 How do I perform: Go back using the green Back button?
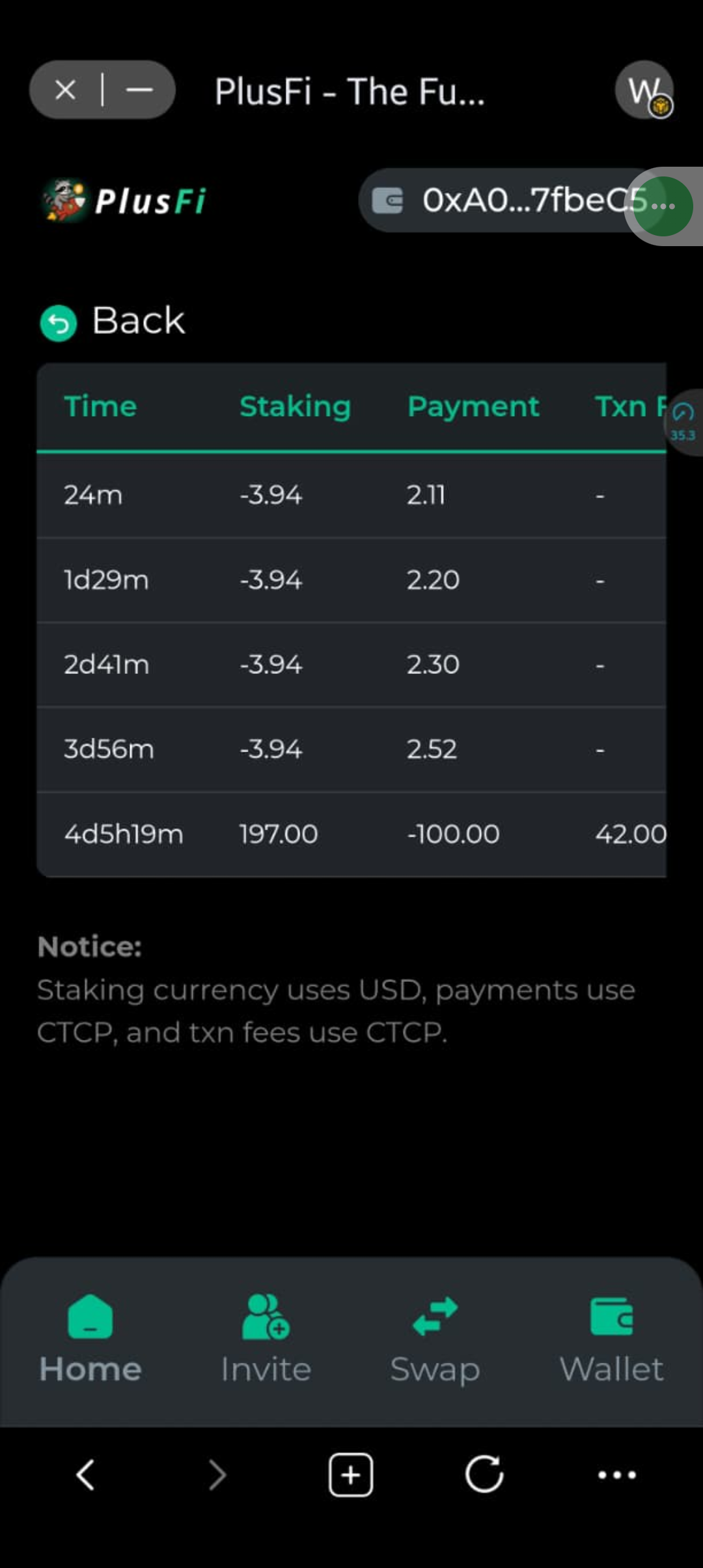tap(113, 321)
